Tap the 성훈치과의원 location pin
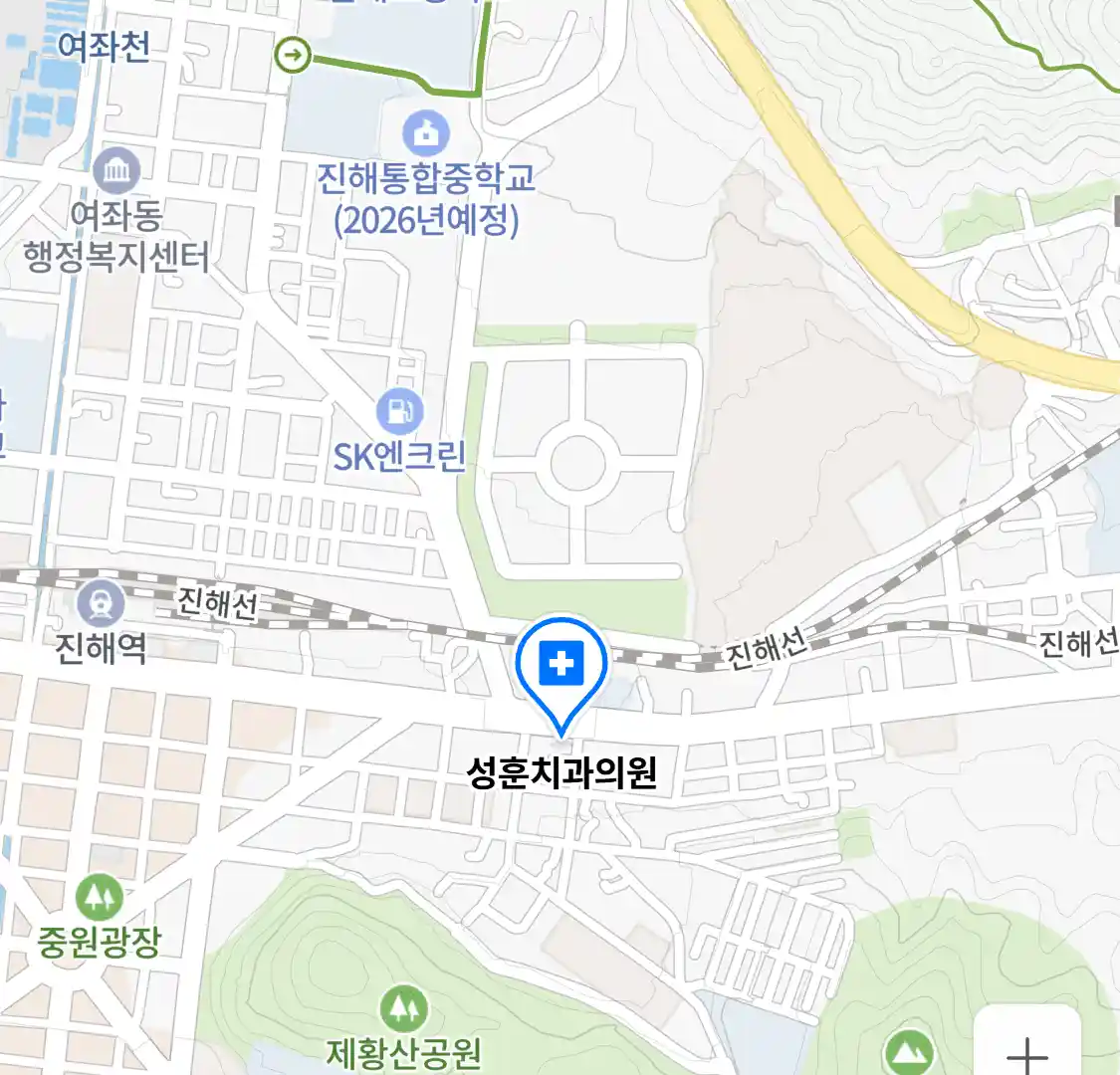 point(561,665)
